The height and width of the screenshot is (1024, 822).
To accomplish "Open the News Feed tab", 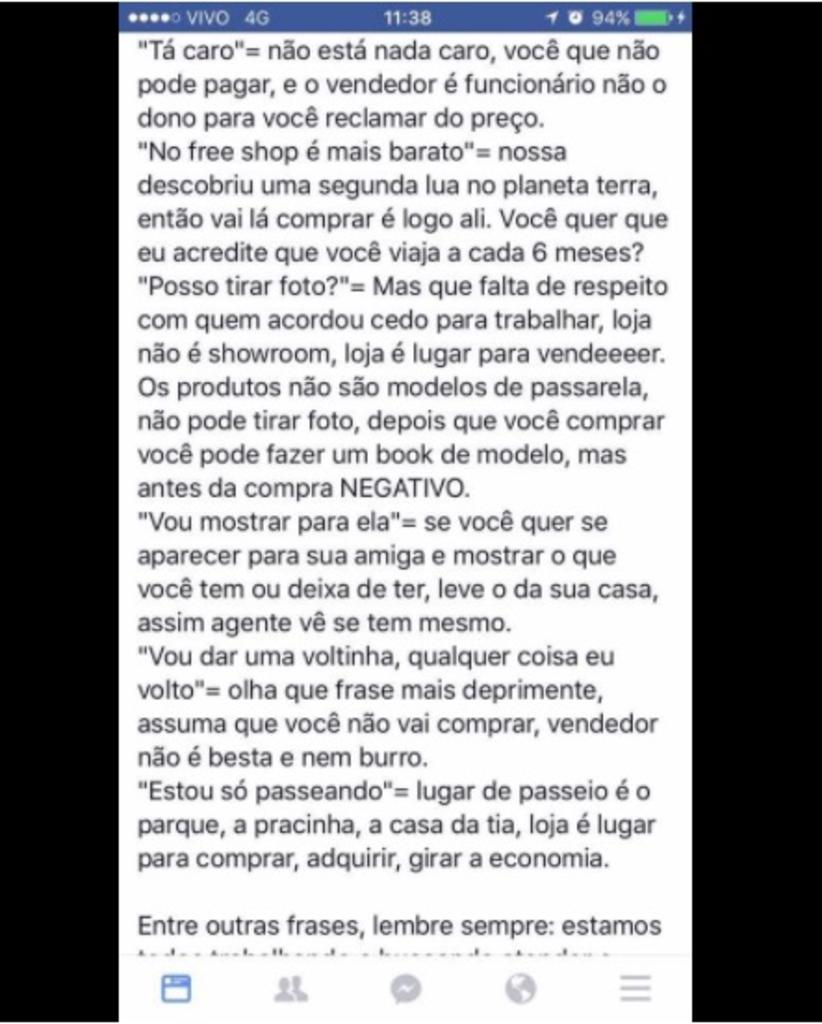I will [x=176, y=989].
